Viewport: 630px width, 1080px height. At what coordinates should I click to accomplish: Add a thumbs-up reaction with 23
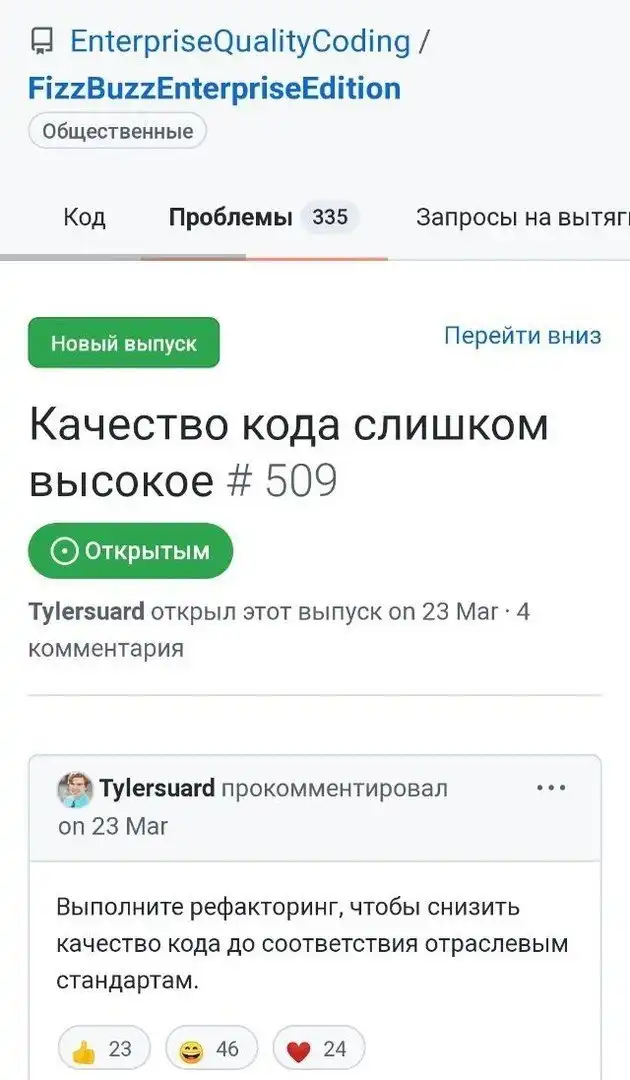point(104,1048)
